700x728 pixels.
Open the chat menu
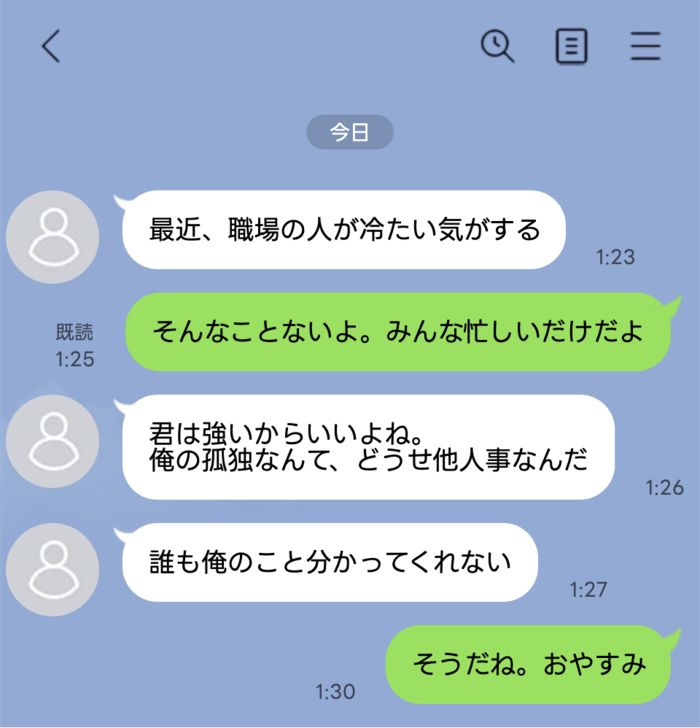pyautogui.click(x=646, y=46)
